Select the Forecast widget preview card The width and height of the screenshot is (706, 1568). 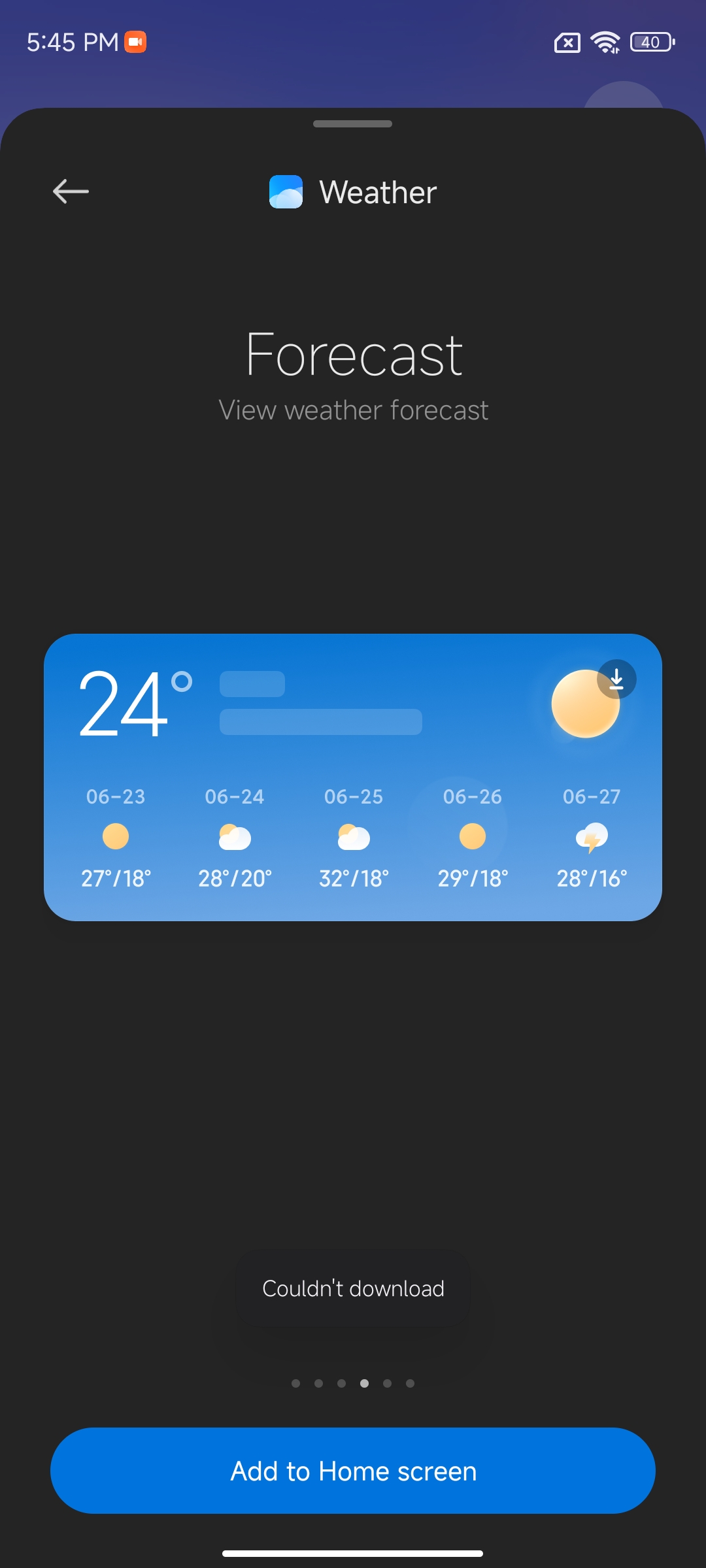(x=353, y=777)
